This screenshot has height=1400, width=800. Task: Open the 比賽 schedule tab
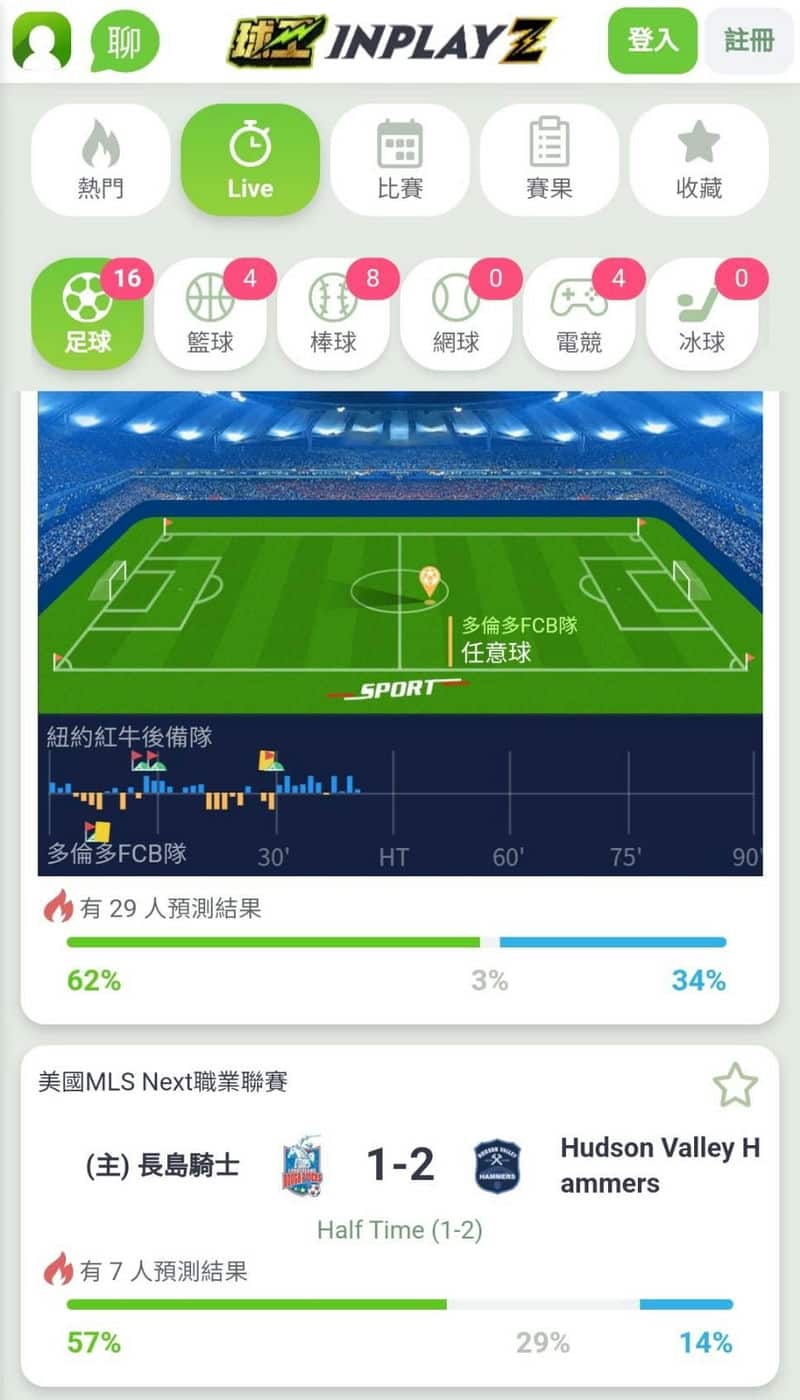400,160
